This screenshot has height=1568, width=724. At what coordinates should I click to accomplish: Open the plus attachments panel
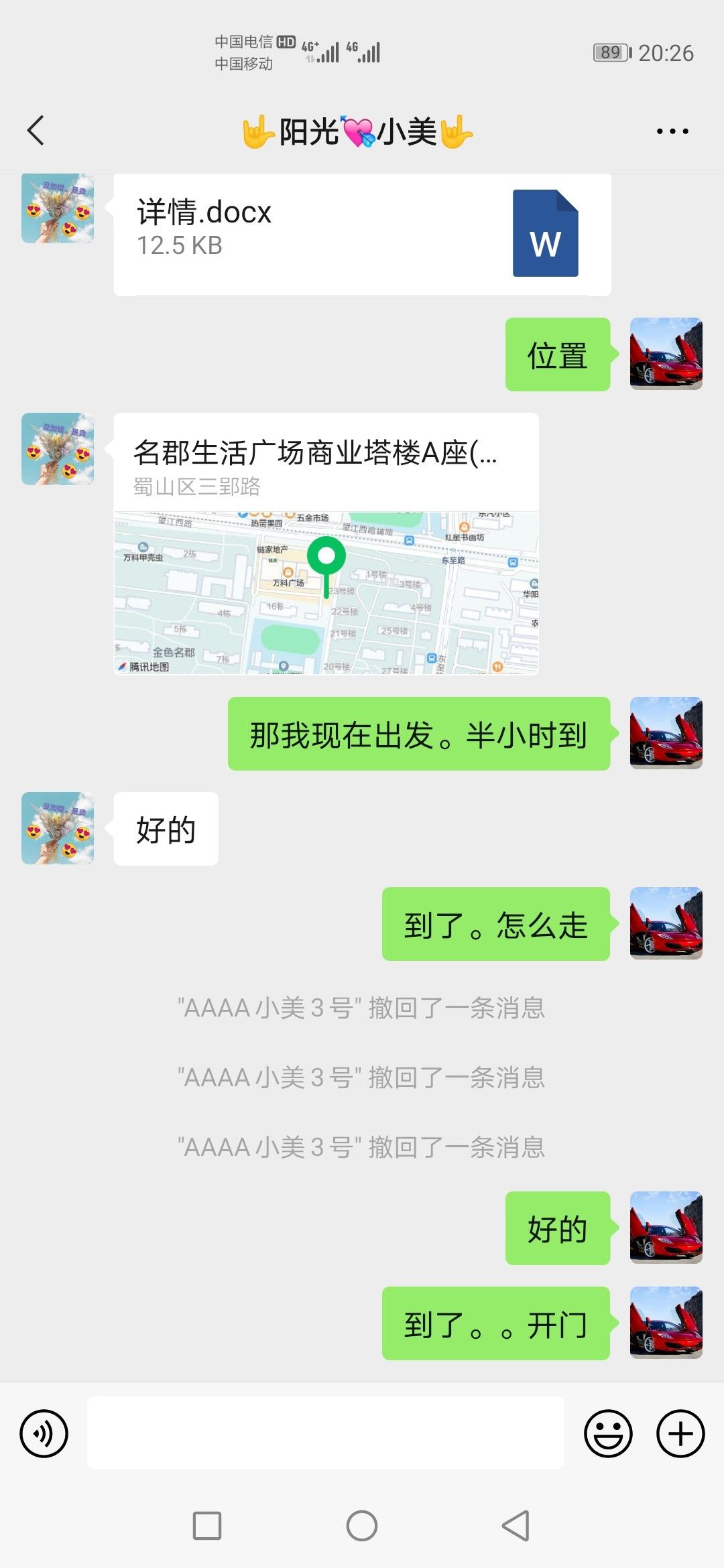pyautogui.click(x=680, y=1433)
